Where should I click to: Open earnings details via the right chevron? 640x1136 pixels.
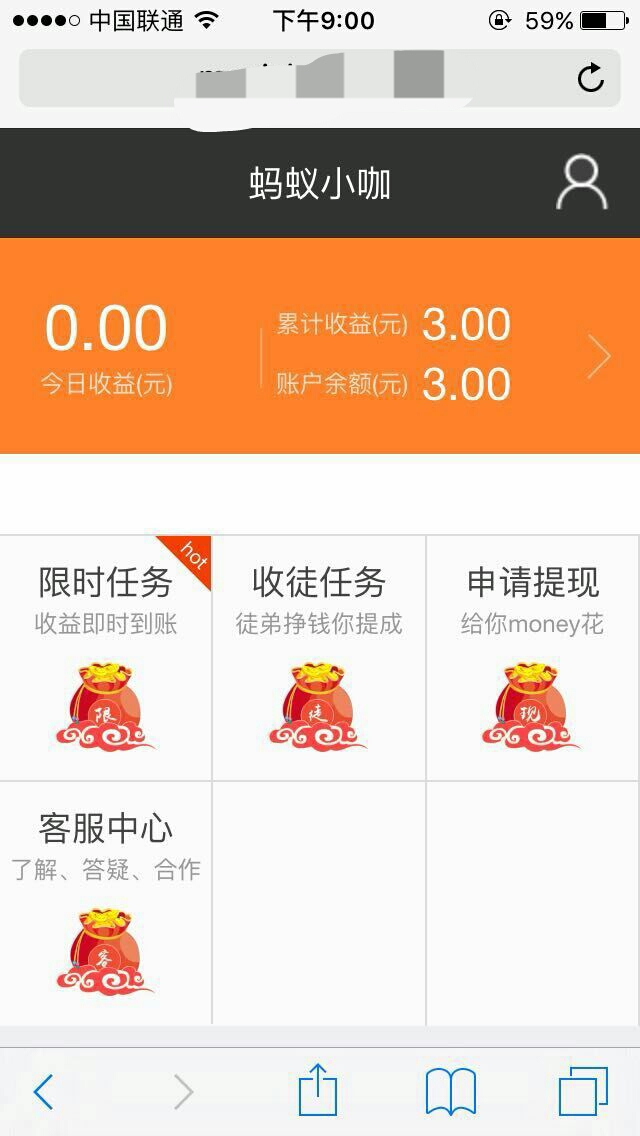[599, 356]
